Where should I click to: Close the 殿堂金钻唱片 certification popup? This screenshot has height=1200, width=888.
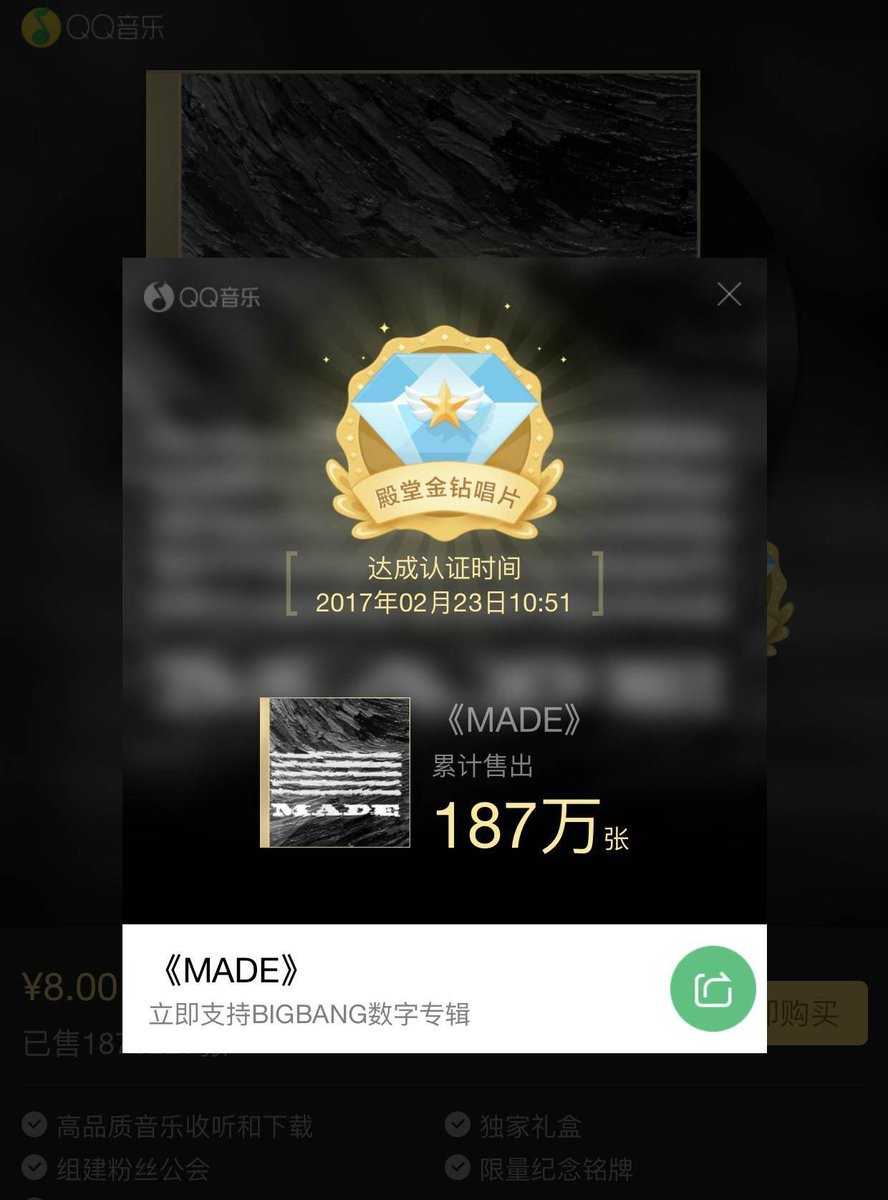coord(729,294)
